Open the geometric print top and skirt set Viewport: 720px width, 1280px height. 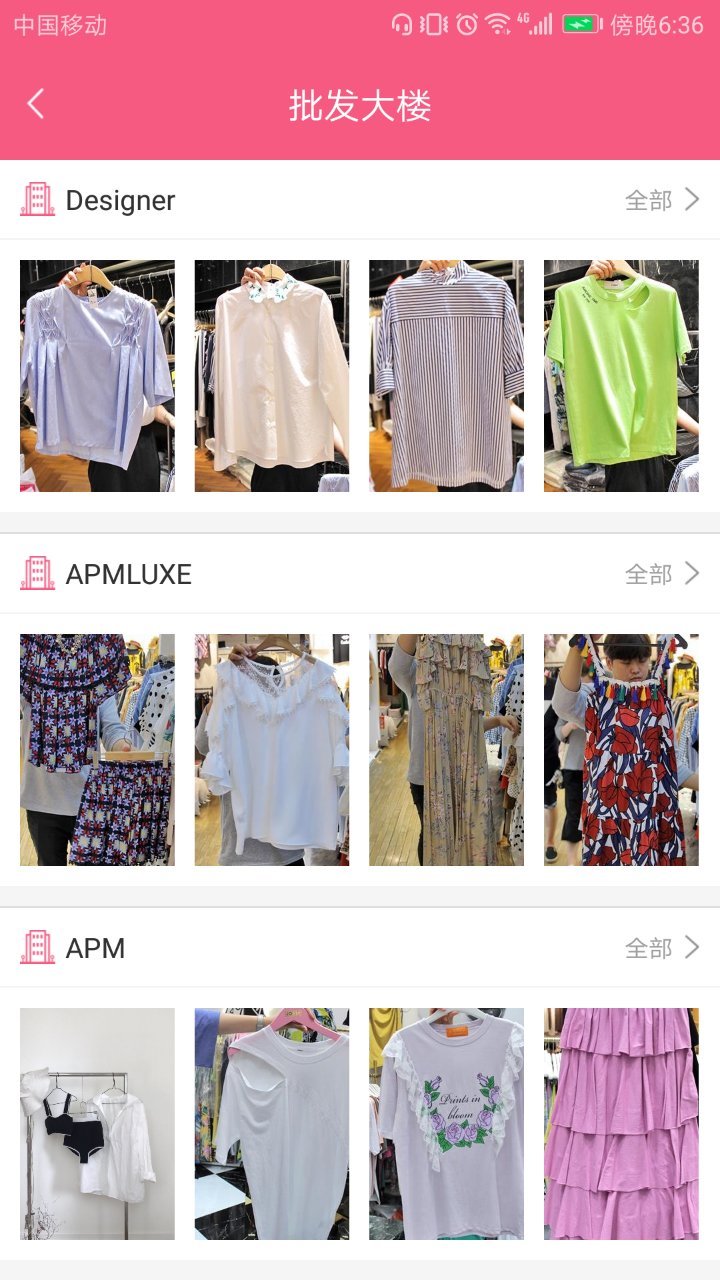point(97,750)
